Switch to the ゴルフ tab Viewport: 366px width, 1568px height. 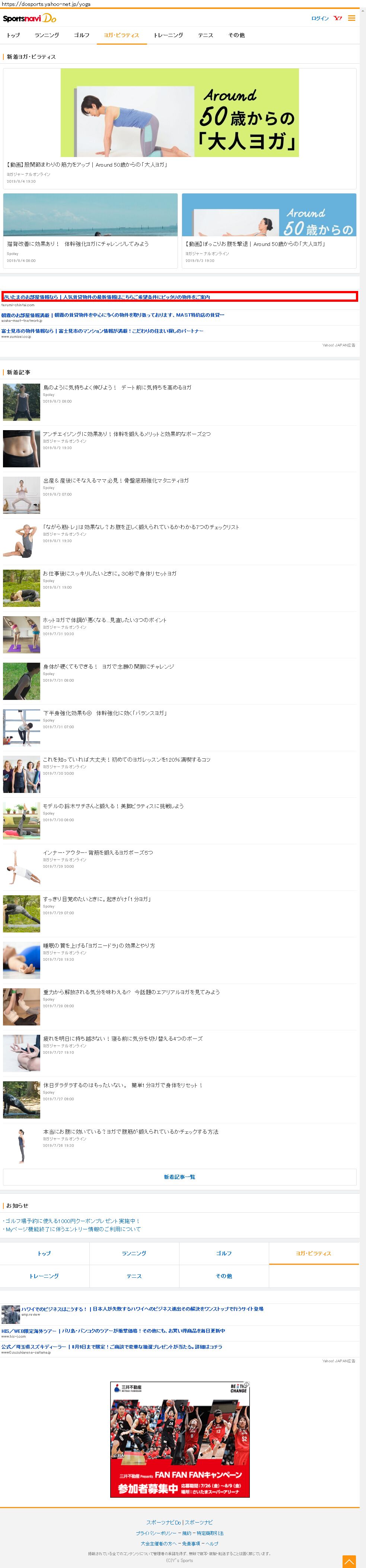point(82,35)
